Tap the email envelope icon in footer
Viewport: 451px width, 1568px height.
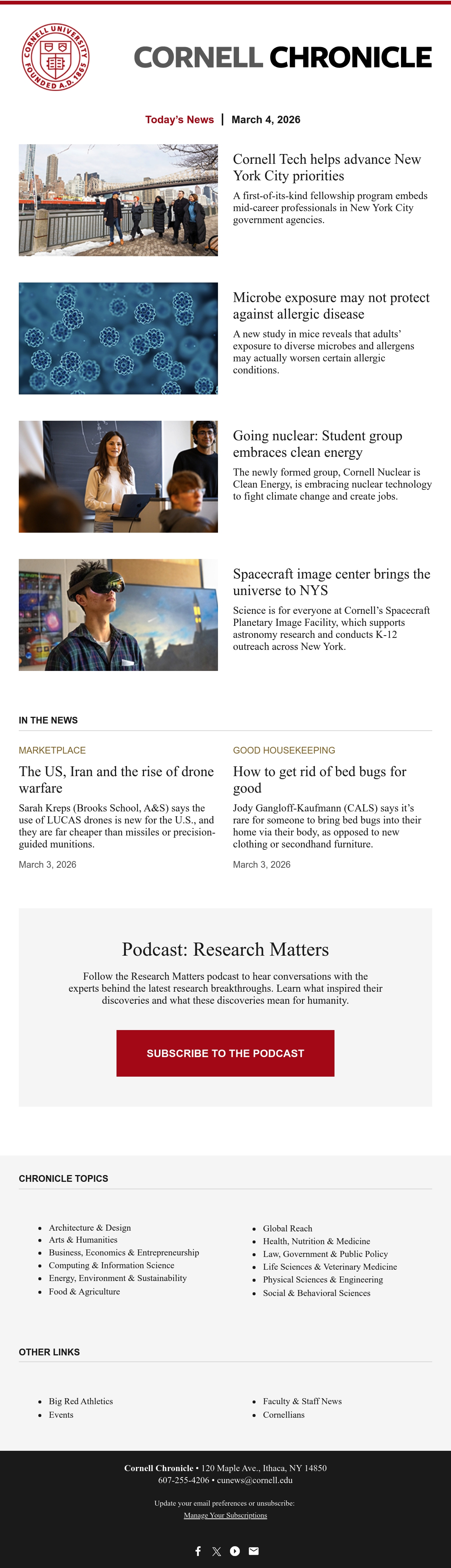[x=254, y=1551]
